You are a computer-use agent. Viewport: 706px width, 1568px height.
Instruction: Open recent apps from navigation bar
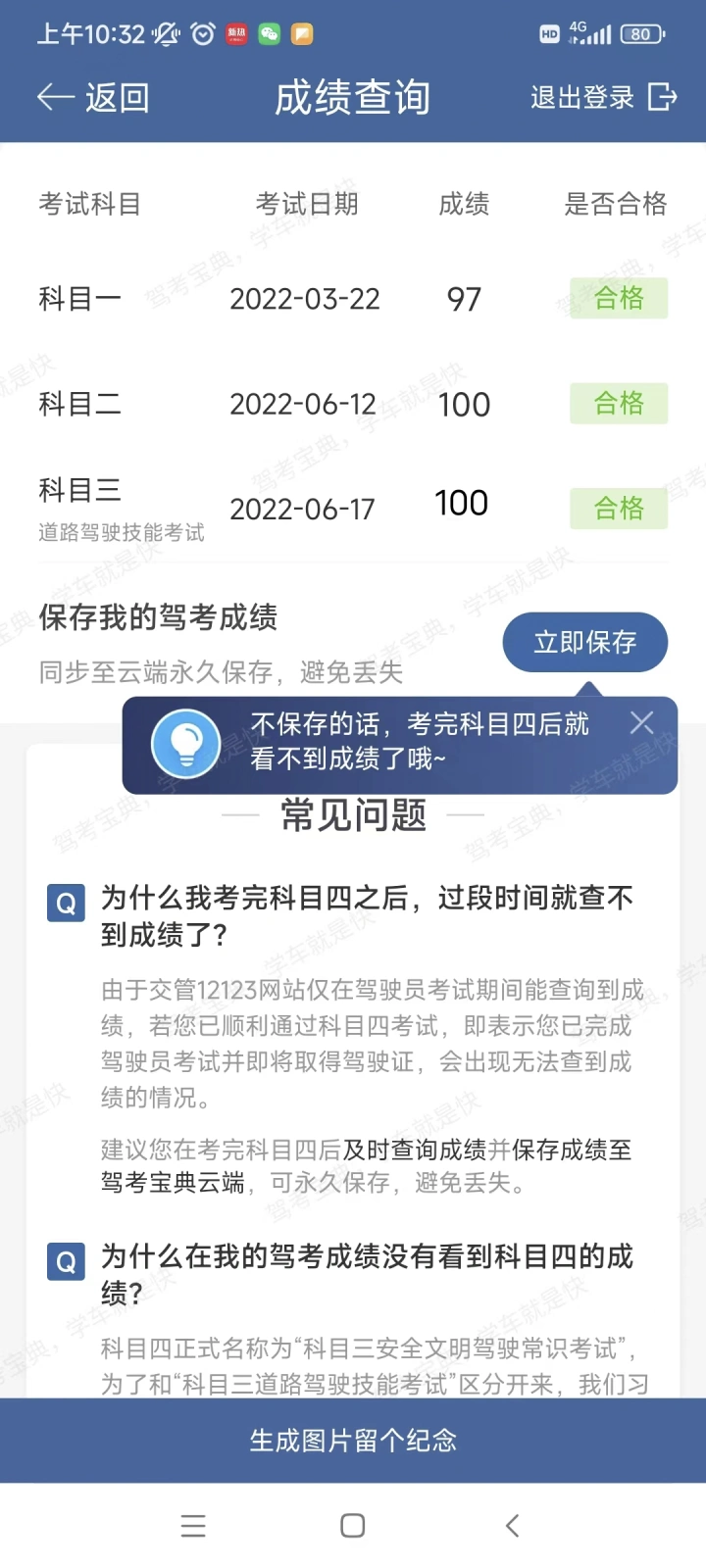pyautogui.click(x=193, y=1525)
